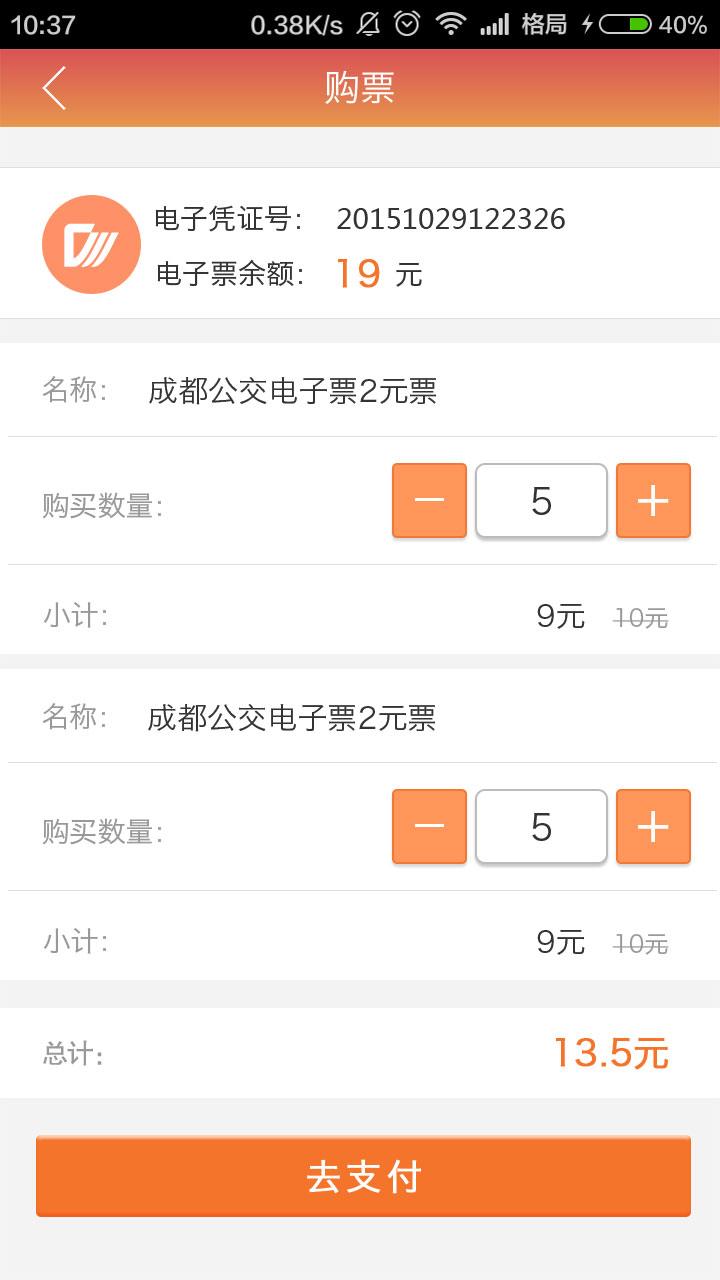The image size is (720, 1280).
Task: Tap the electronic voucher number 20151029122326
Action: pos(448,219)
